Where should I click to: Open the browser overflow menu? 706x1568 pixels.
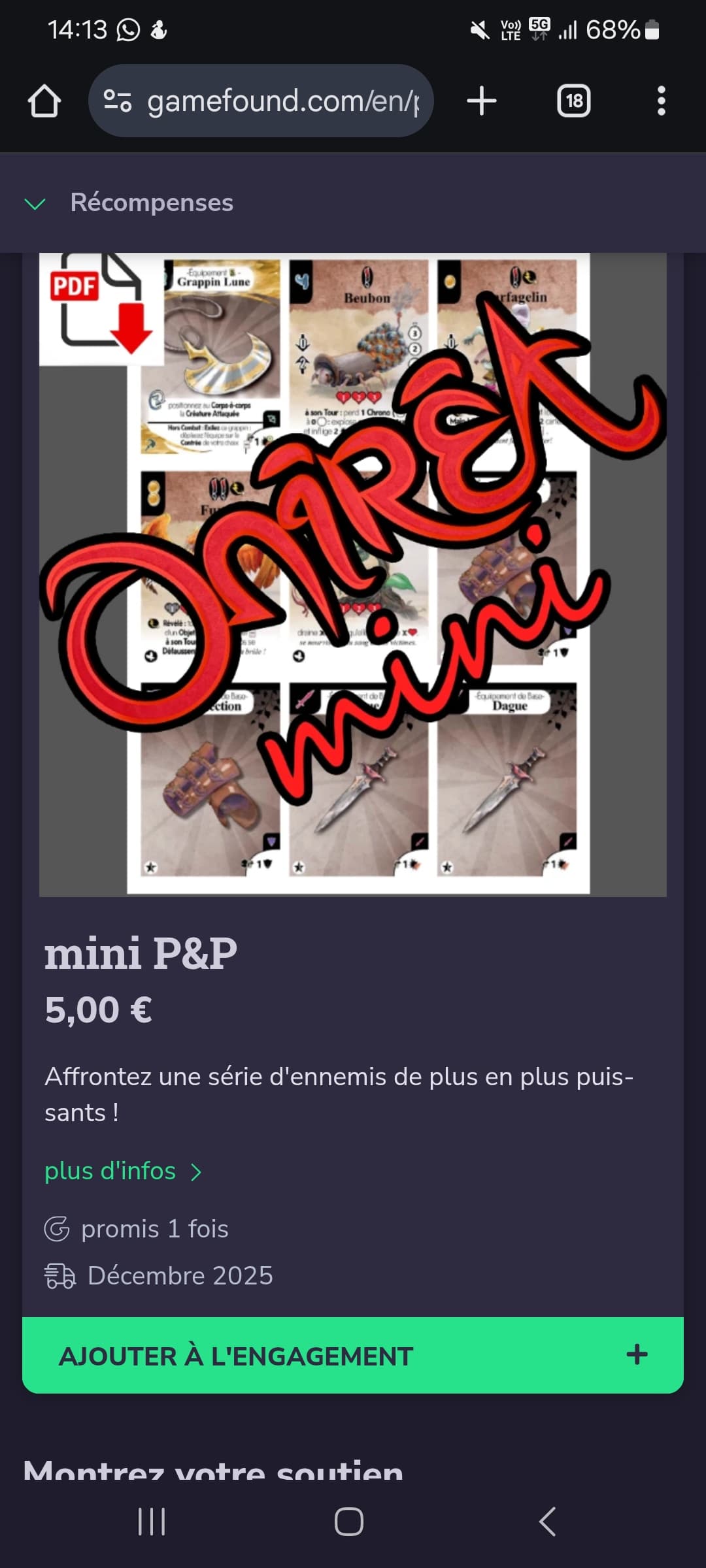[x=661, y=101]
